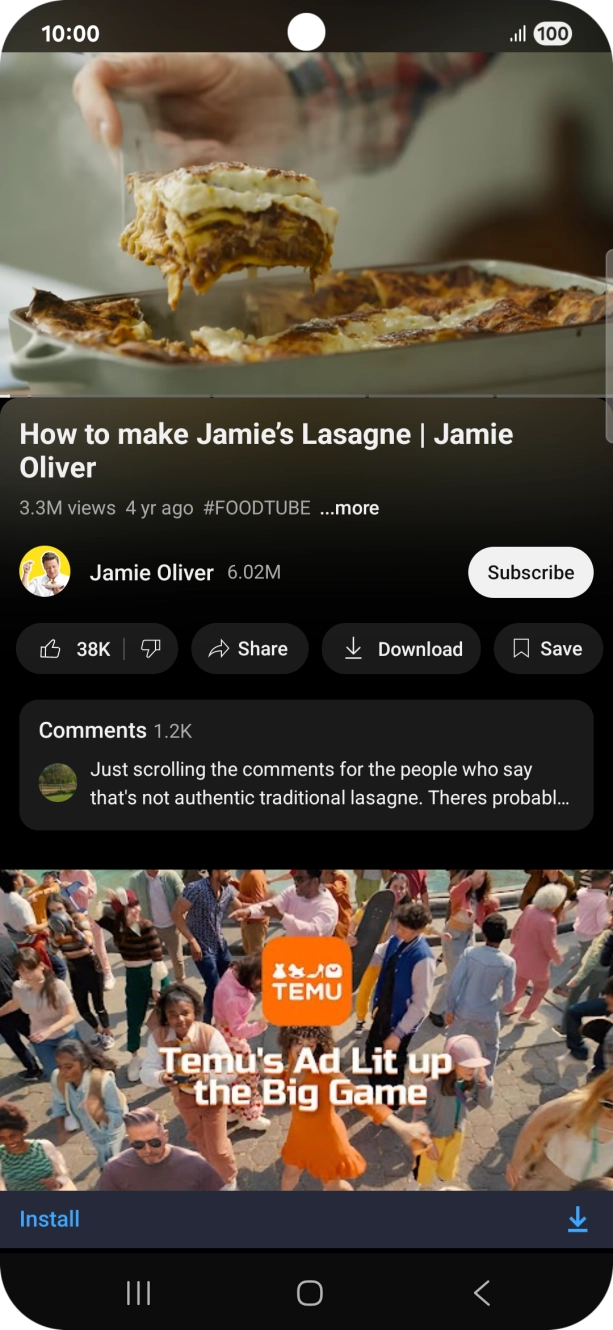The width and height of the screenshot is (613, 1330).
Task: Open Jamie Oliver's channel avatar
Action: click(x=45, y=572)
